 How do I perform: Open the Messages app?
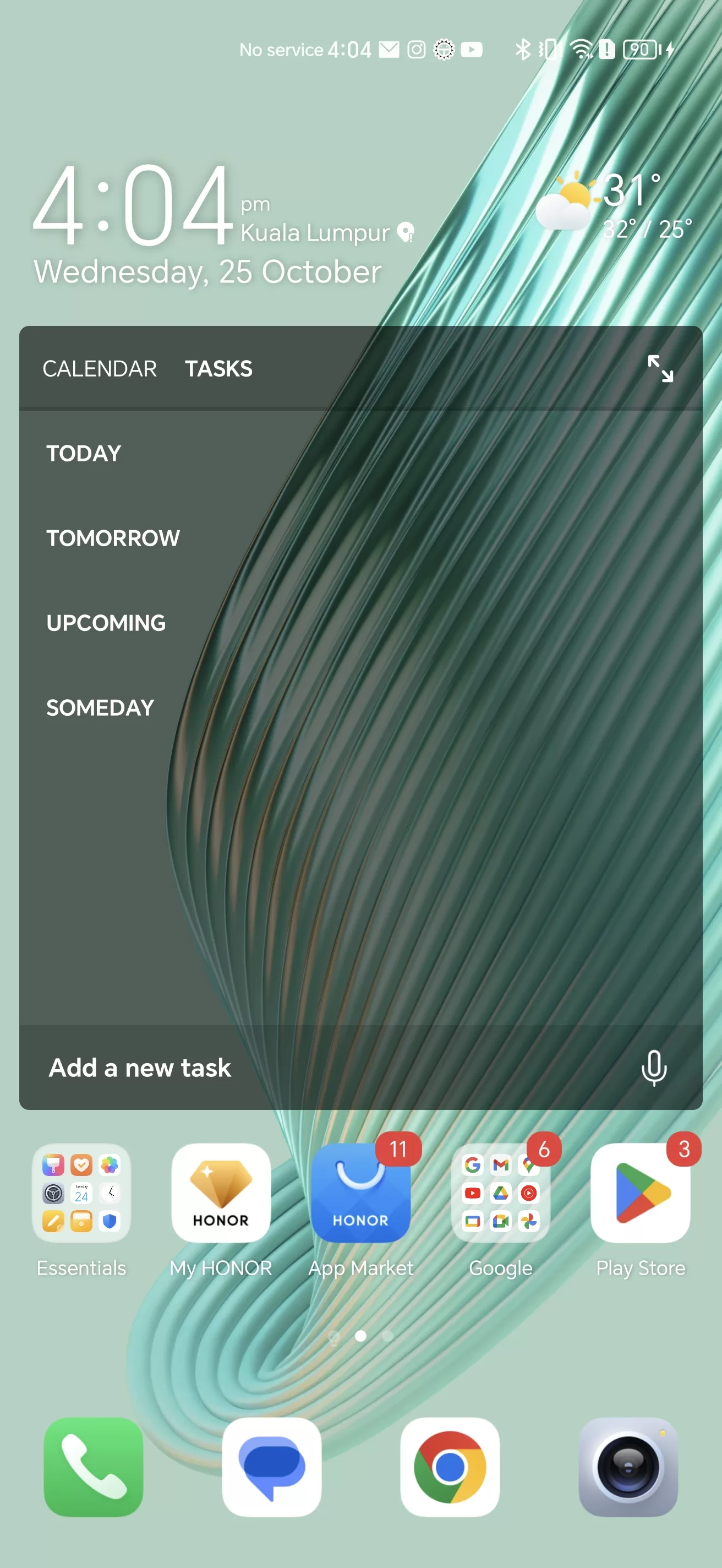pyautogui.click(x=271, y=1467)
